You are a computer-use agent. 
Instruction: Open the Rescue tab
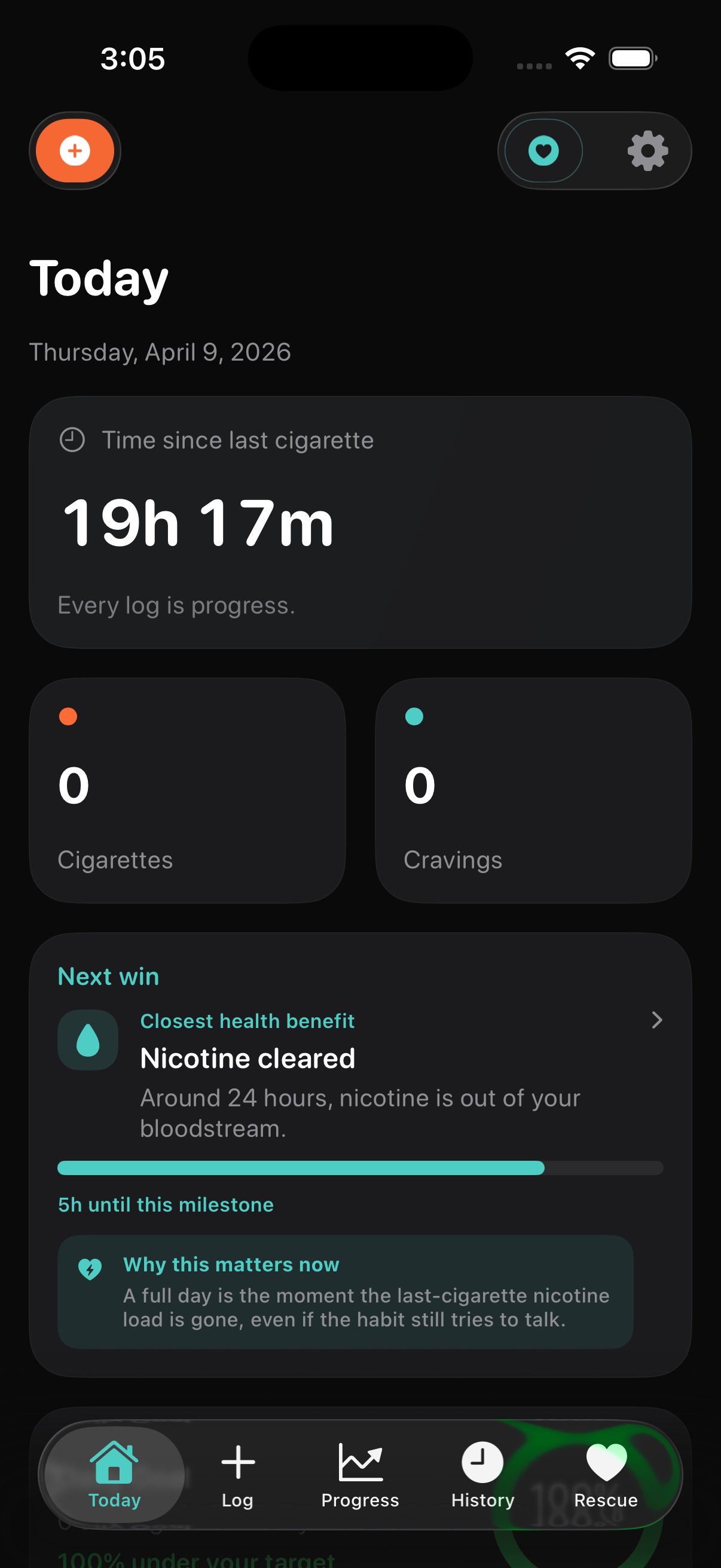pyautogui.click(x=606, y=1474)
